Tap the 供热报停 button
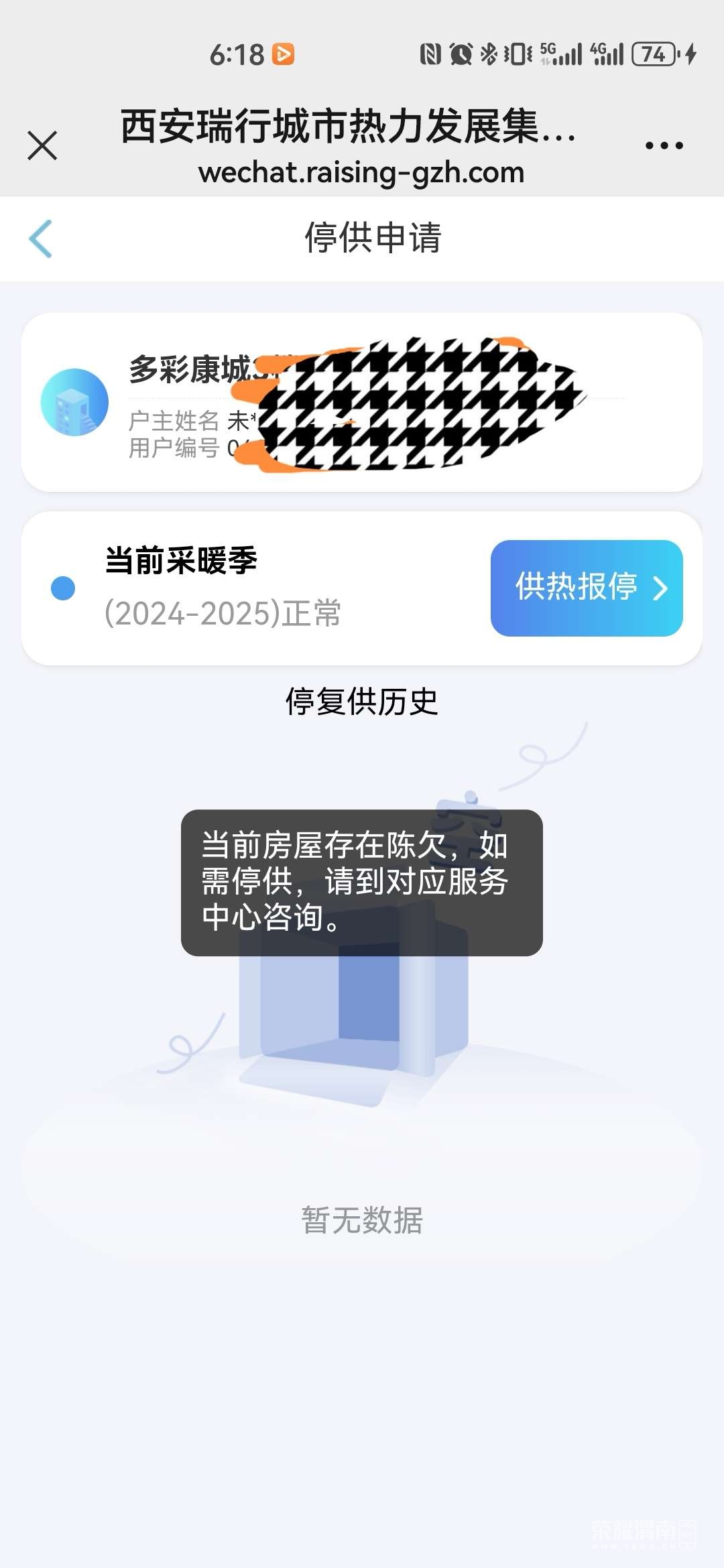 587,588
